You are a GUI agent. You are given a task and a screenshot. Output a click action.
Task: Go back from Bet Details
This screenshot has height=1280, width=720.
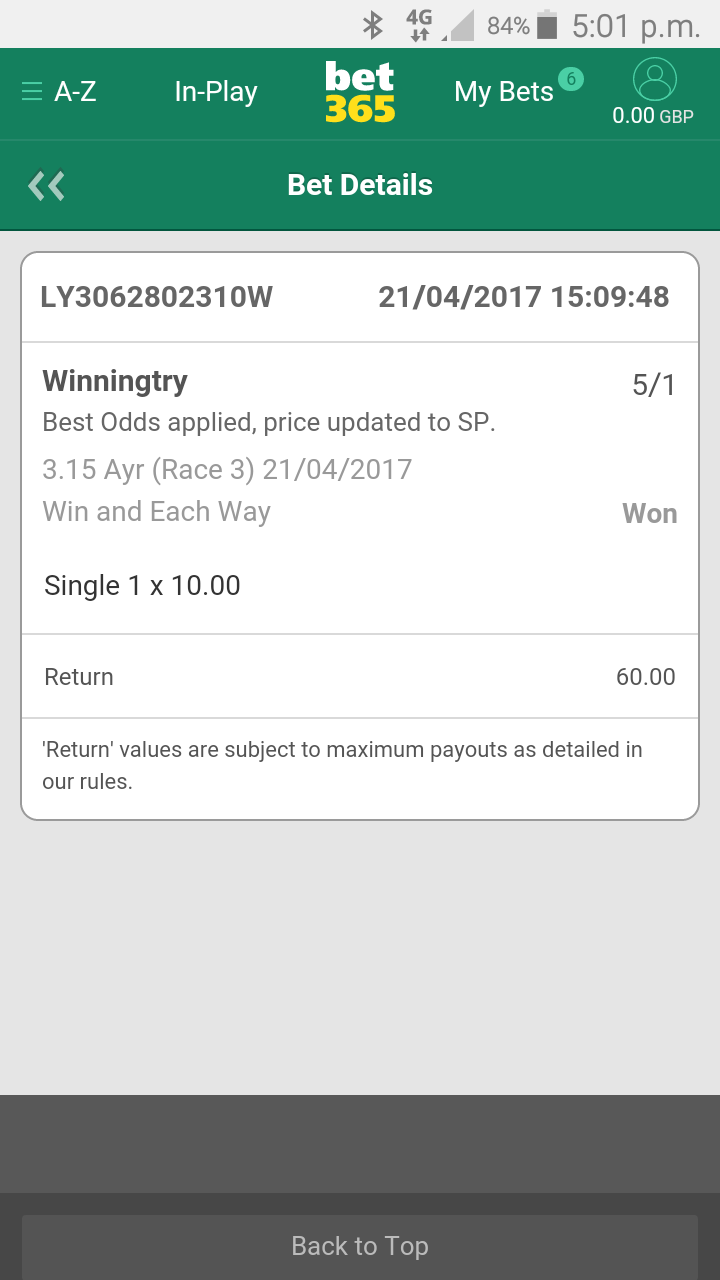tap(47, 185)
